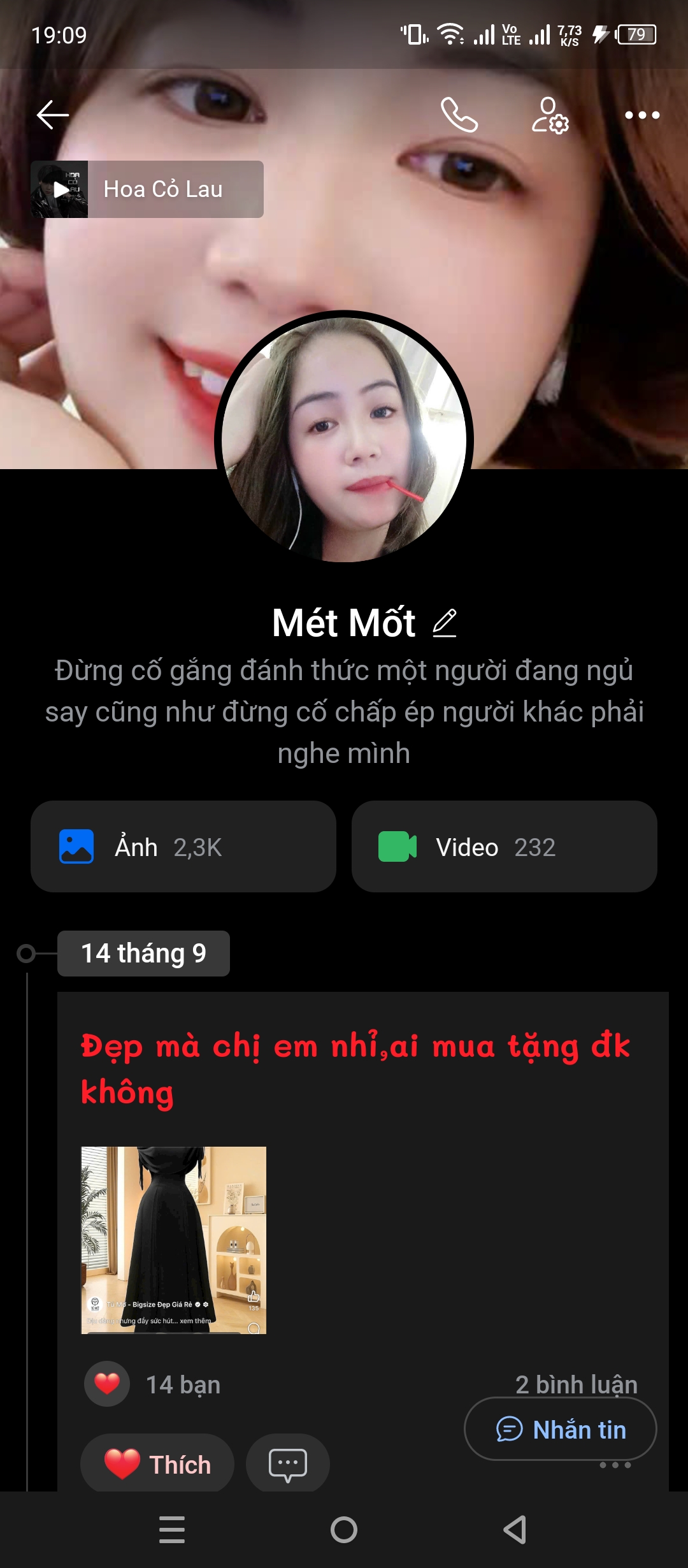The image size is (688, 1568).
Task: Open the black dress photo in the post
Action: (173, 1240)
